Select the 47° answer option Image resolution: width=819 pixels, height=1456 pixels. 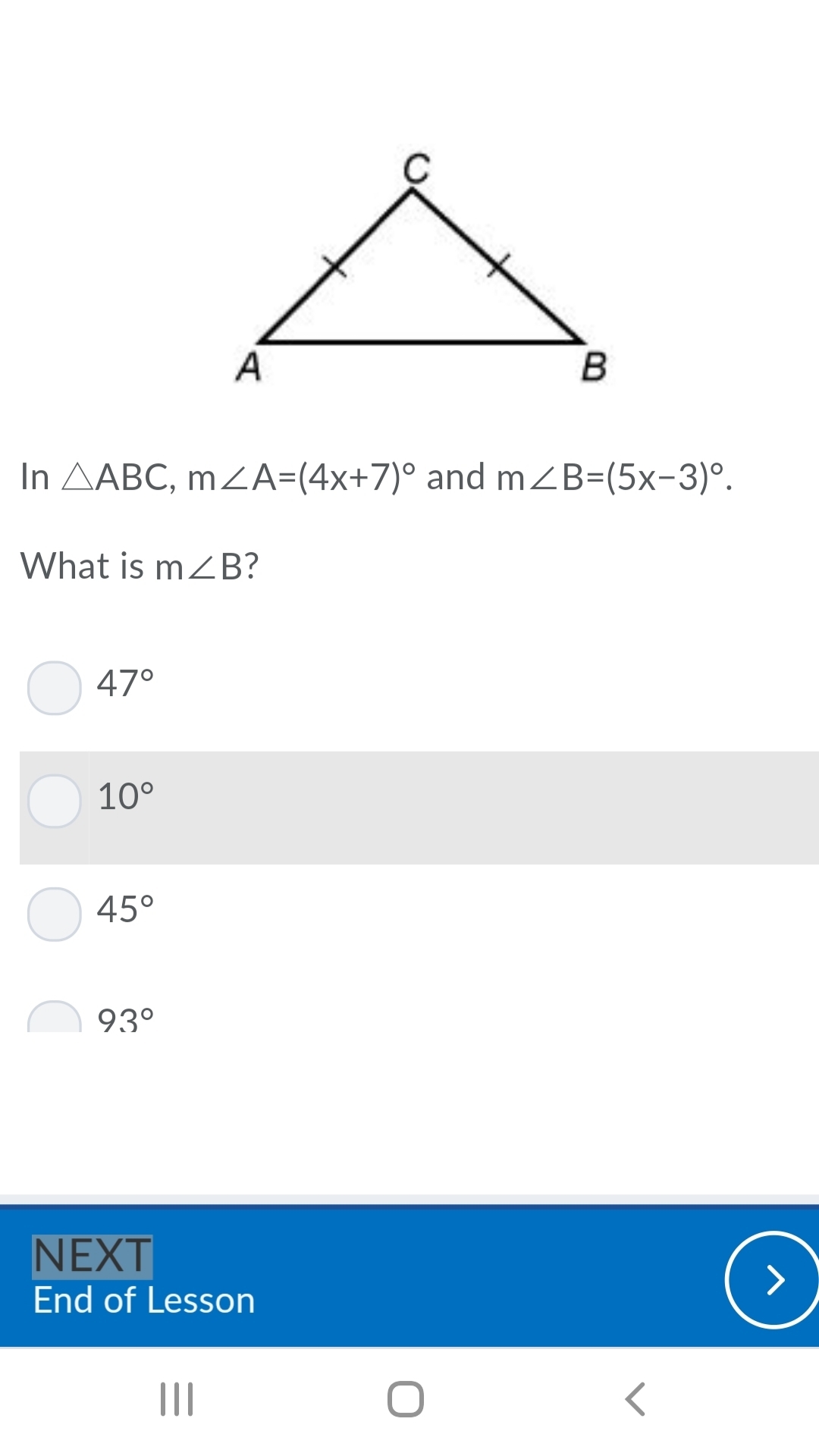click(55, 688)
